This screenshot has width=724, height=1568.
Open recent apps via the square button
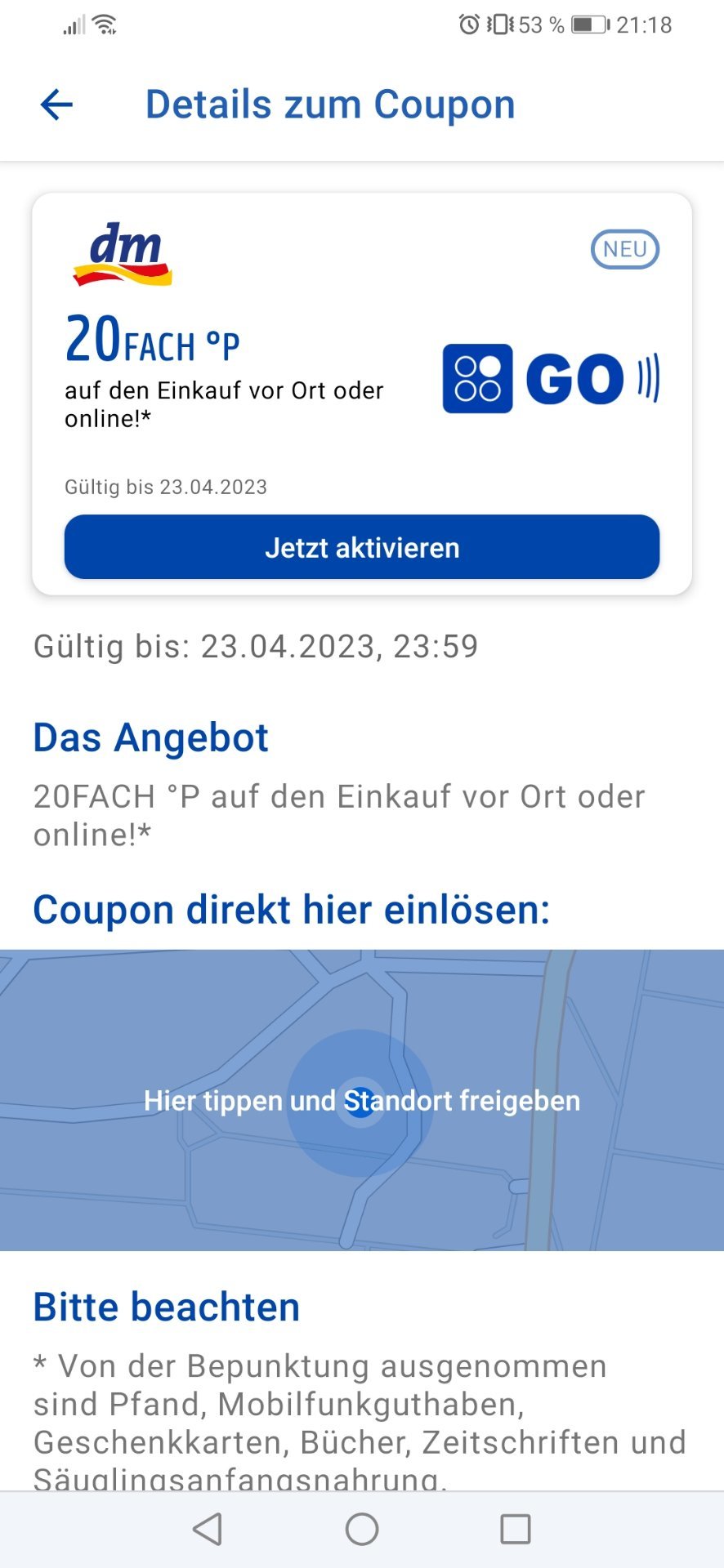click(x=516, y=1529)
